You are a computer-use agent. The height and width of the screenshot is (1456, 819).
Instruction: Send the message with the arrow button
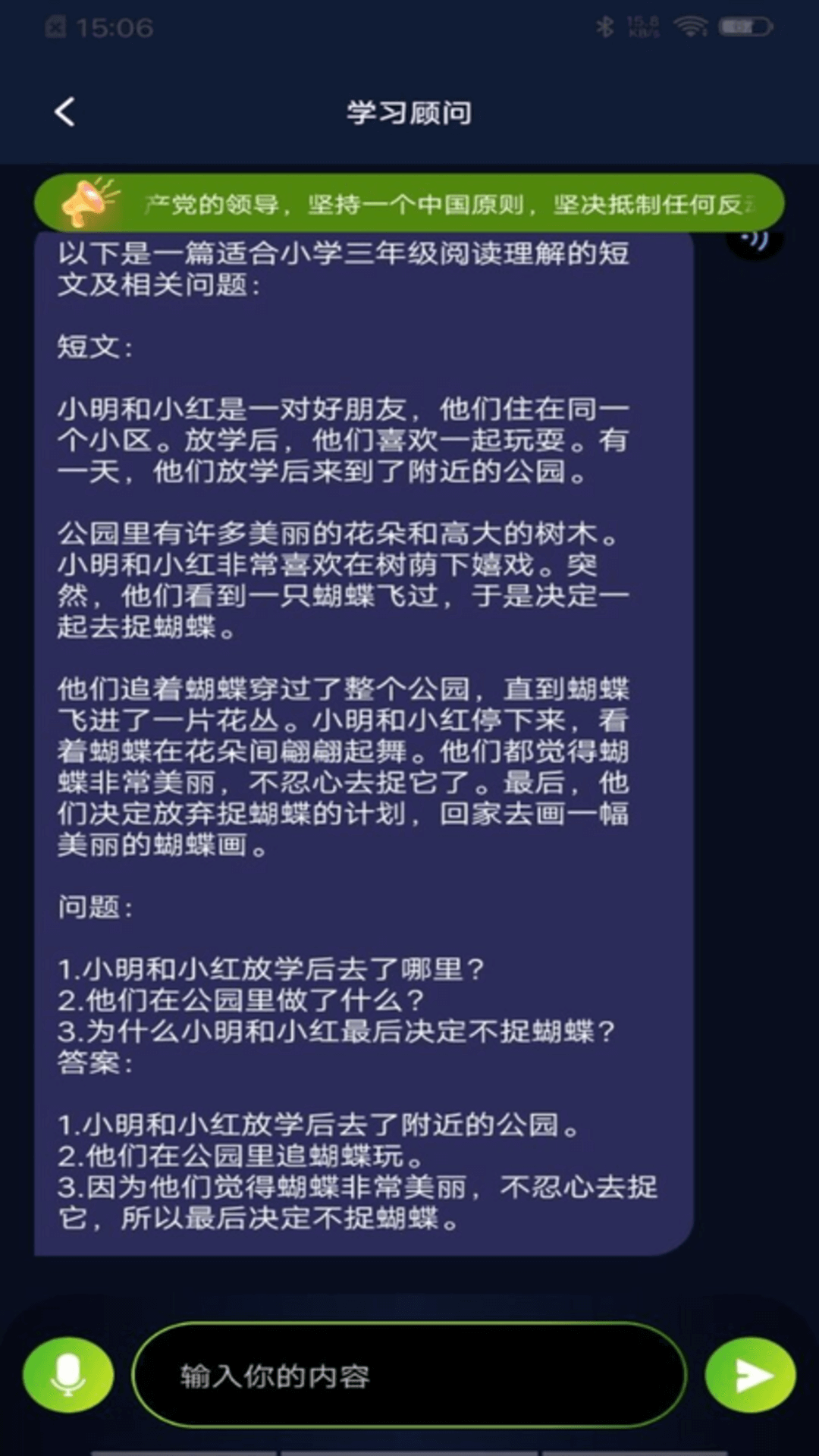pyautogui.click(x=751, y=1374)
